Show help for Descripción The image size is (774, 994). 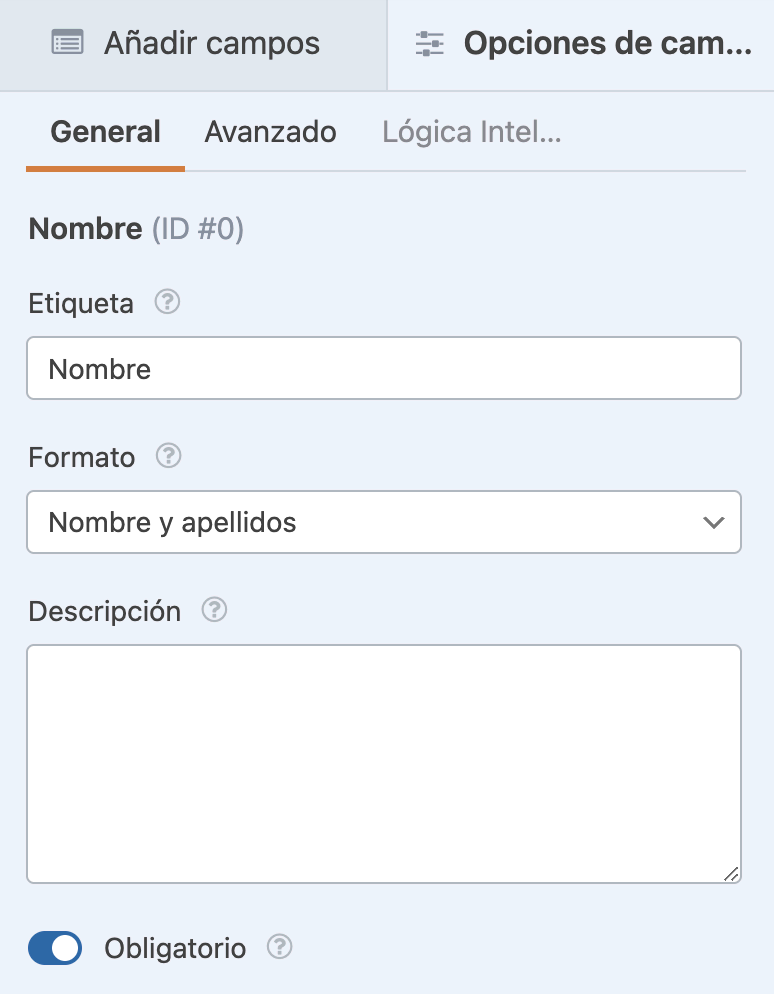pos(214,610)
